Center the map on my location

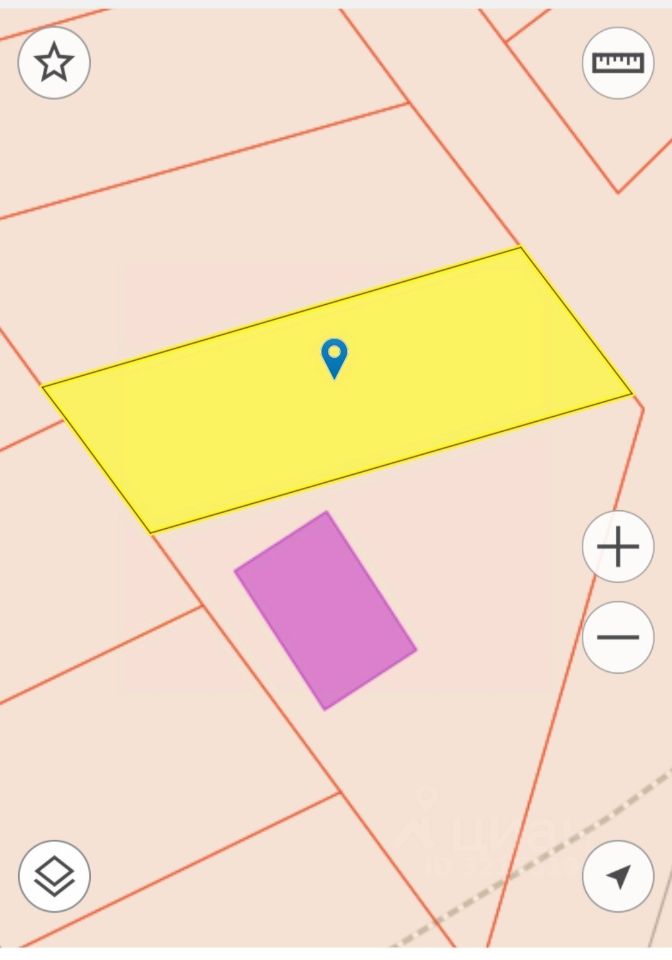point(618,876)
